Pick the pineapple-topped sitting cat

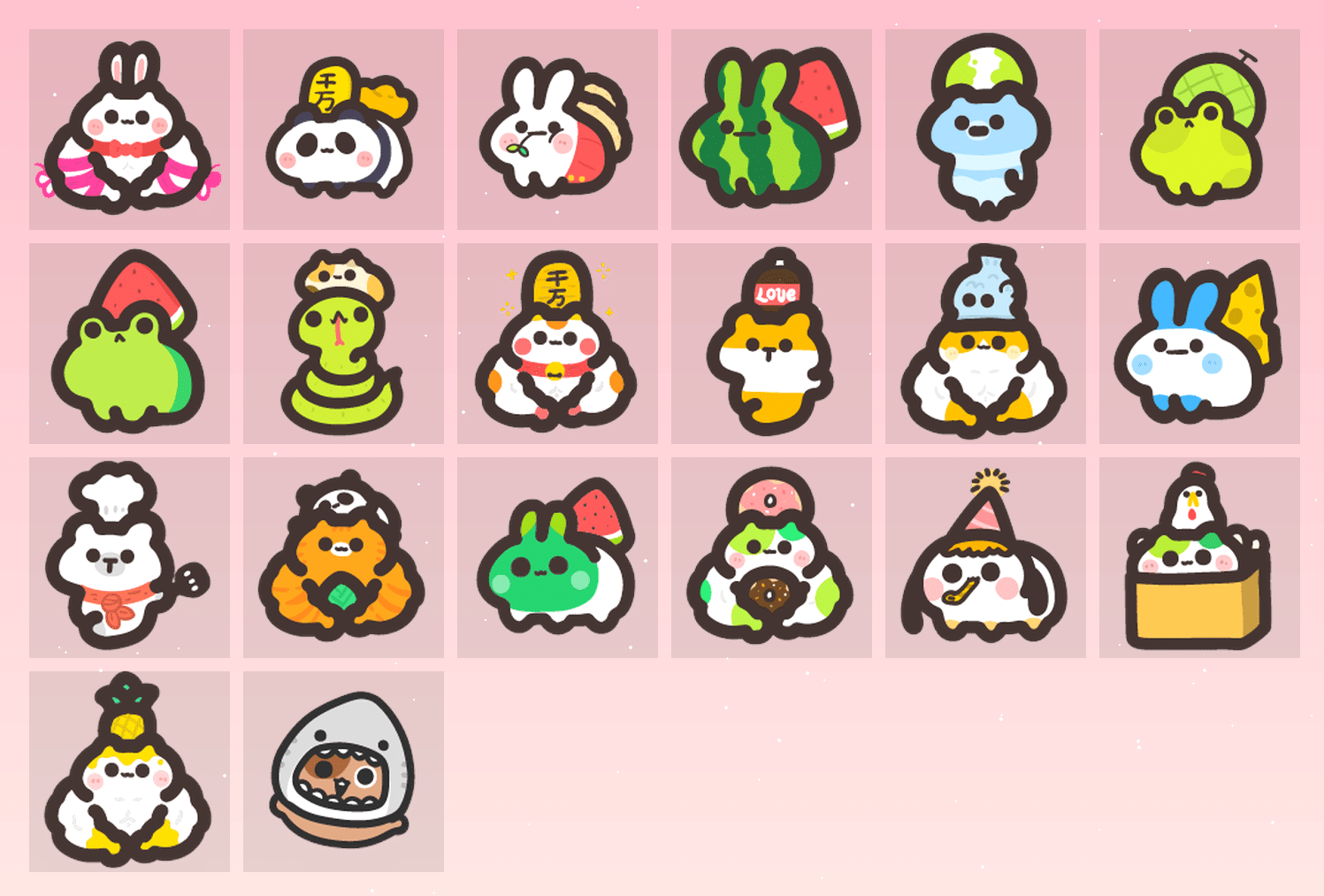coord(129,771)
